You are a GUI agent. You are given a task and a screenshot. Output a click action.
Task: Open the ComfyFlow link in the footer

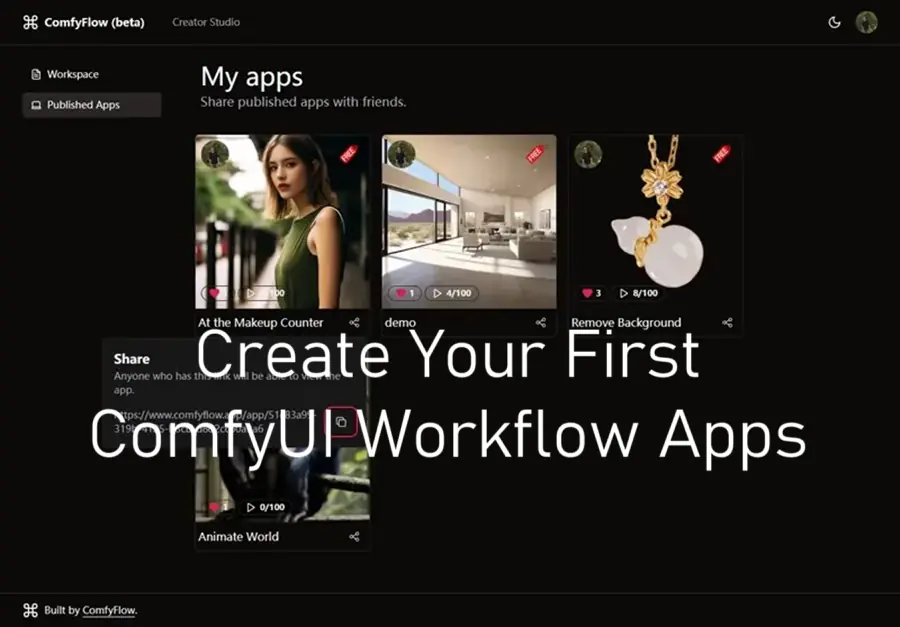pos(109,611)
